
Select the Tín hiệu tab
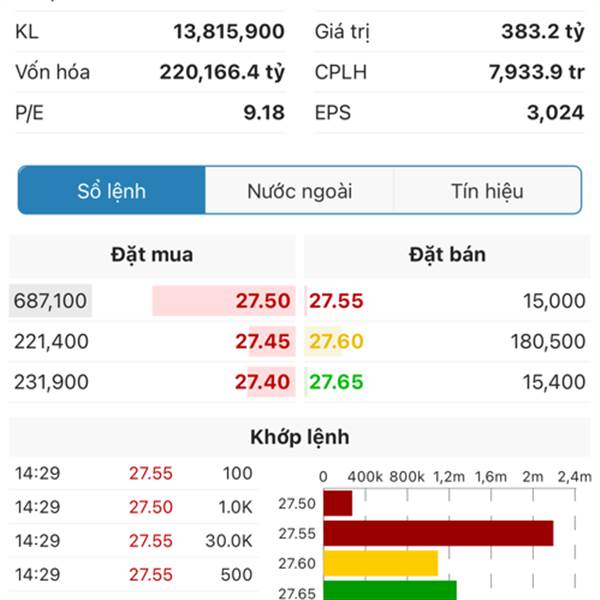487,191
